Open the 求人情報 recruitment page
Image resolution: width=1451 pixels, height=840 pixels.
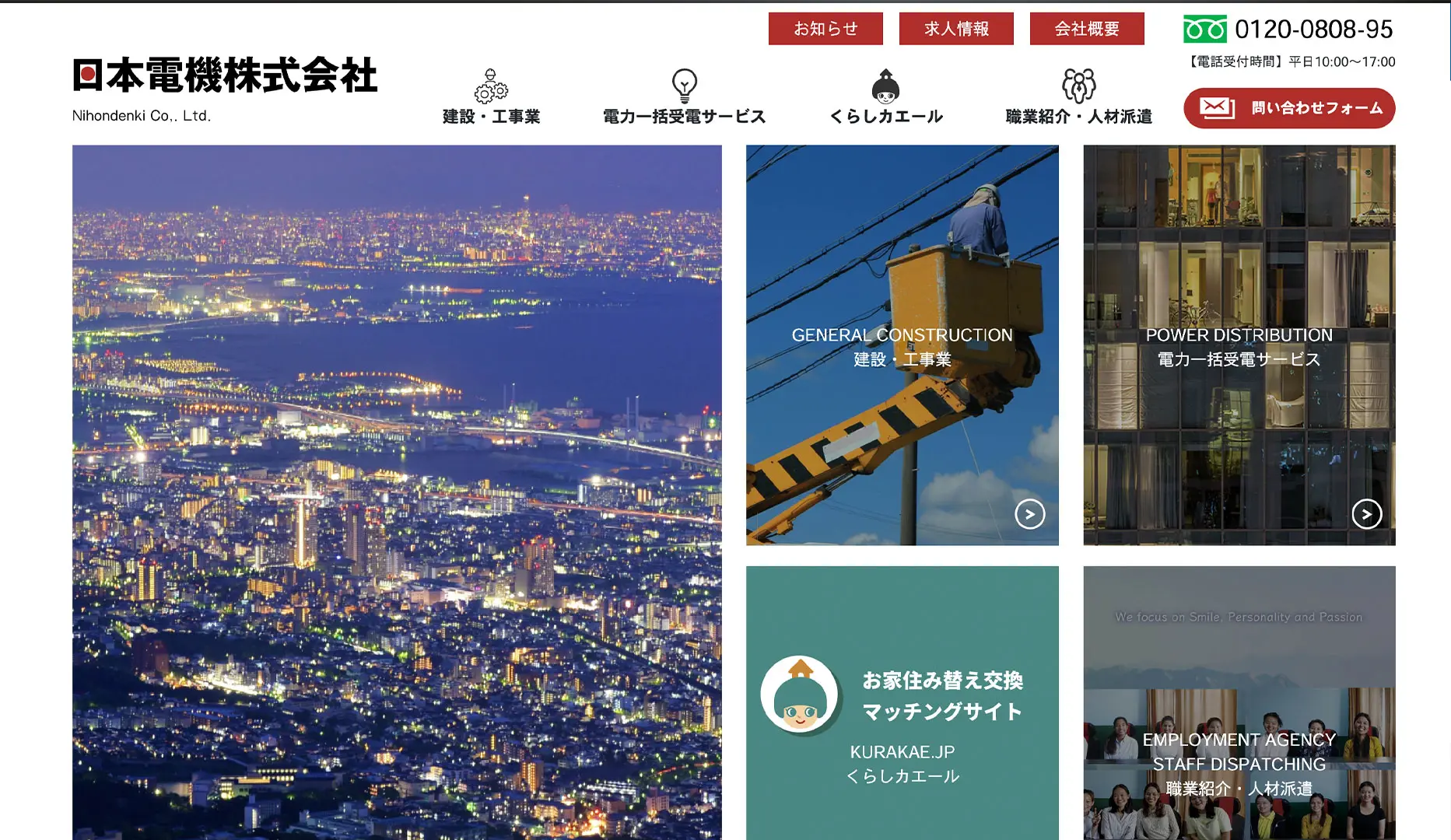point(956,29)
